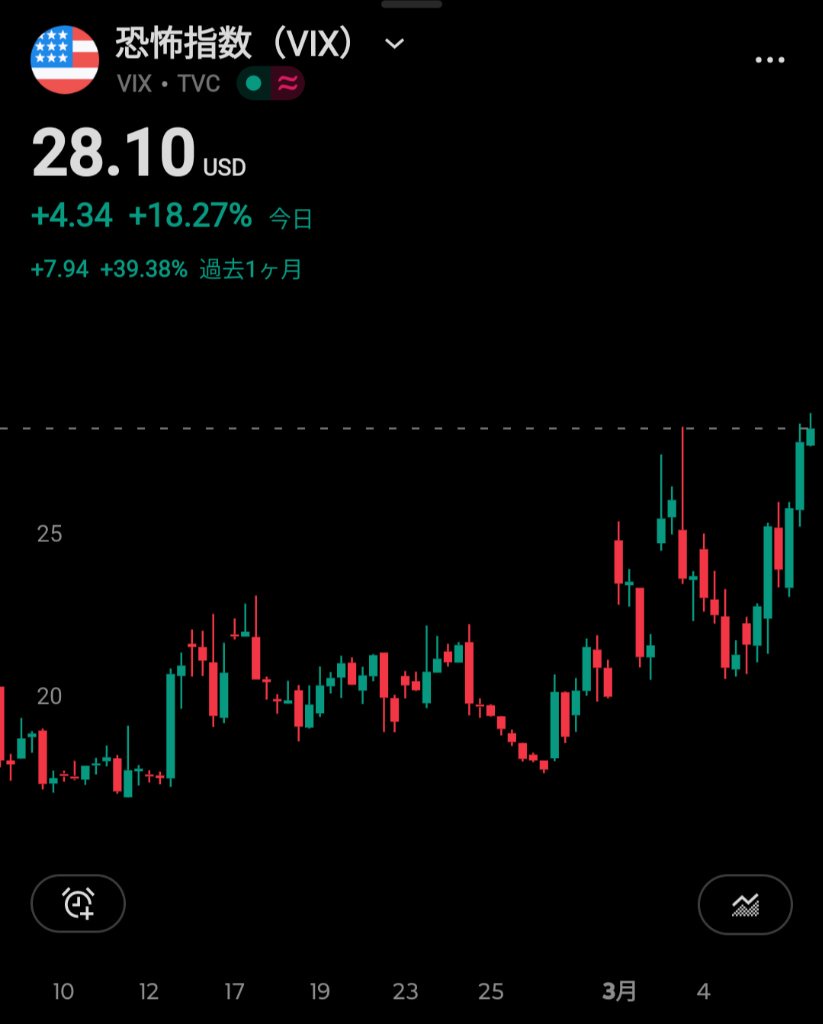Open the three-dot overflow menu
Image resolution: width=823 pixels, height=1024 pixels.
769,60
